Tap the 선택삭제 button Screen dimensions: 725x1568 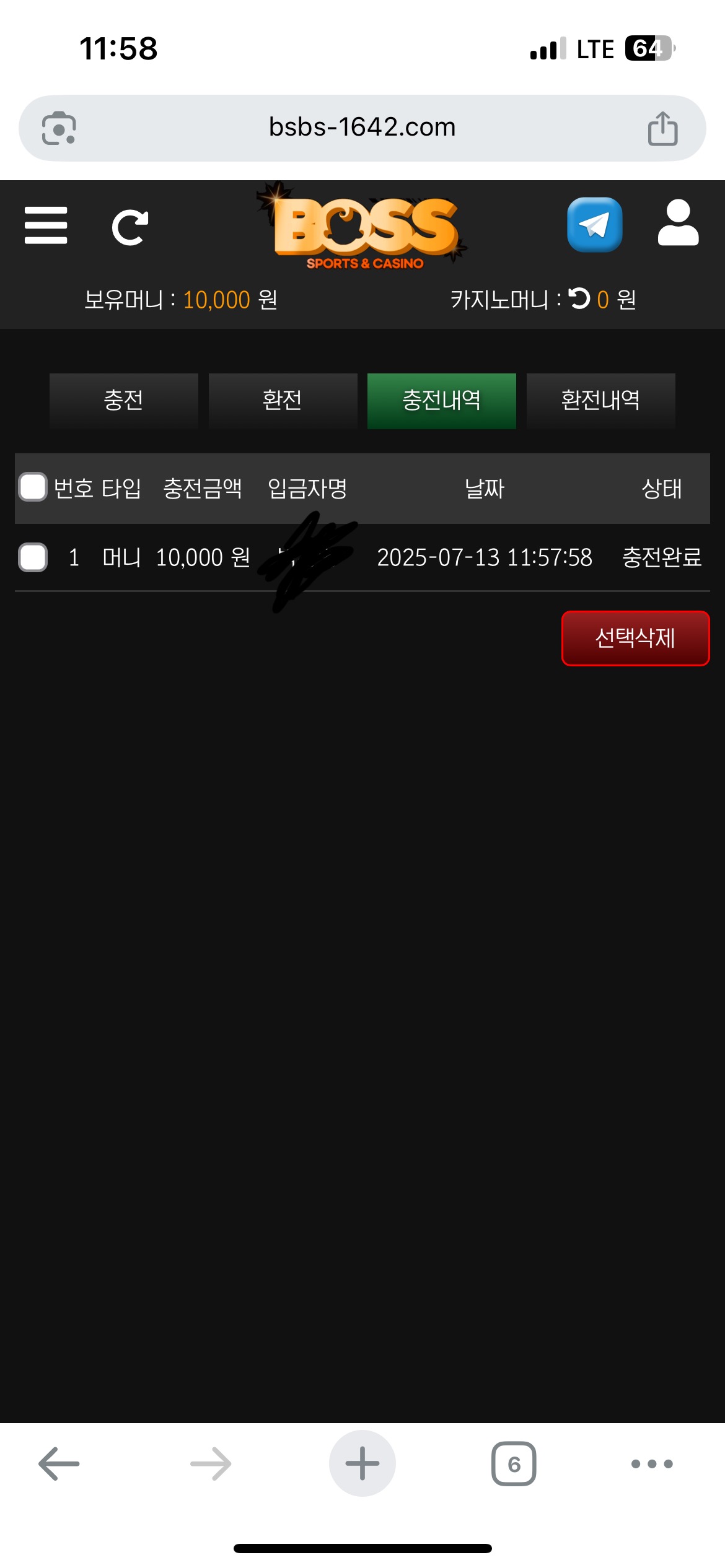[635, 638]
